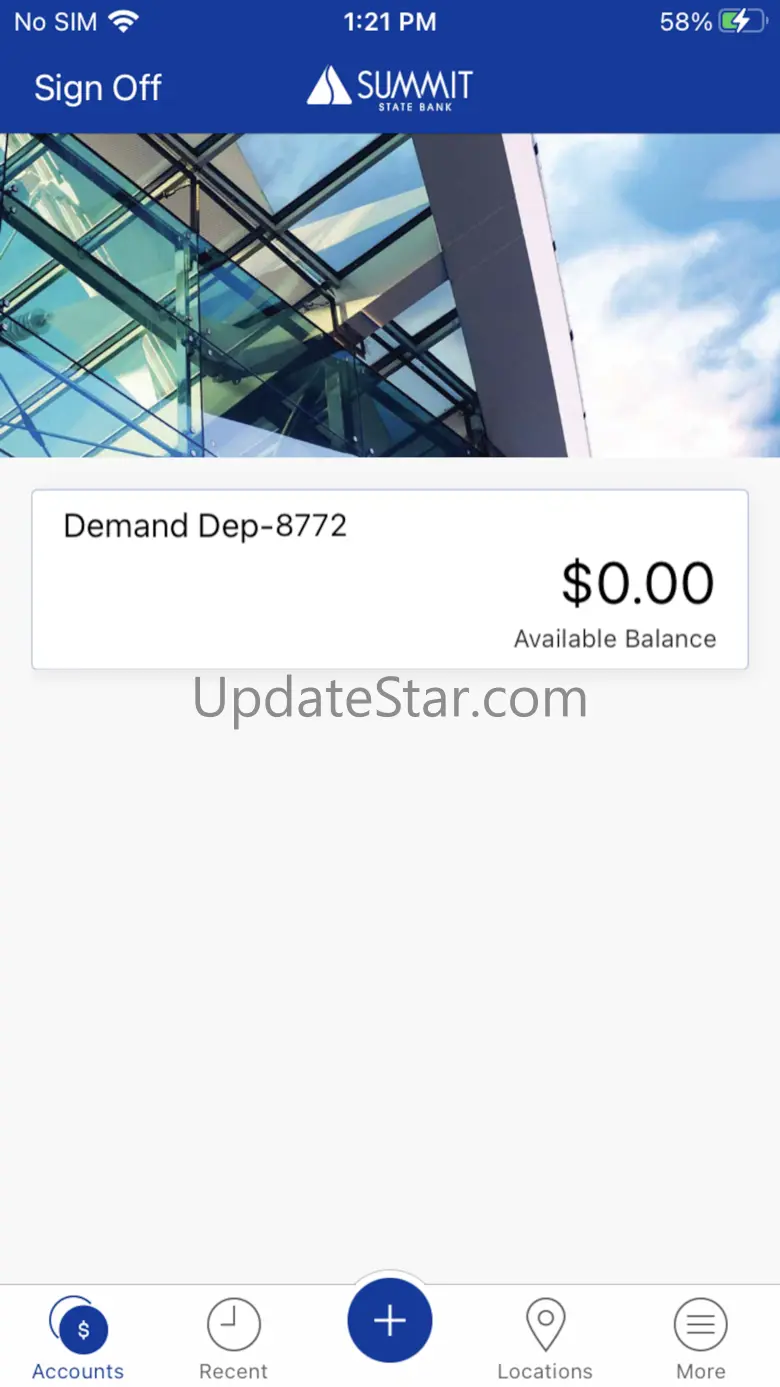Open the More menu tab
The width and height of the screenshot is (780, 1387).
click(700, 1338)
